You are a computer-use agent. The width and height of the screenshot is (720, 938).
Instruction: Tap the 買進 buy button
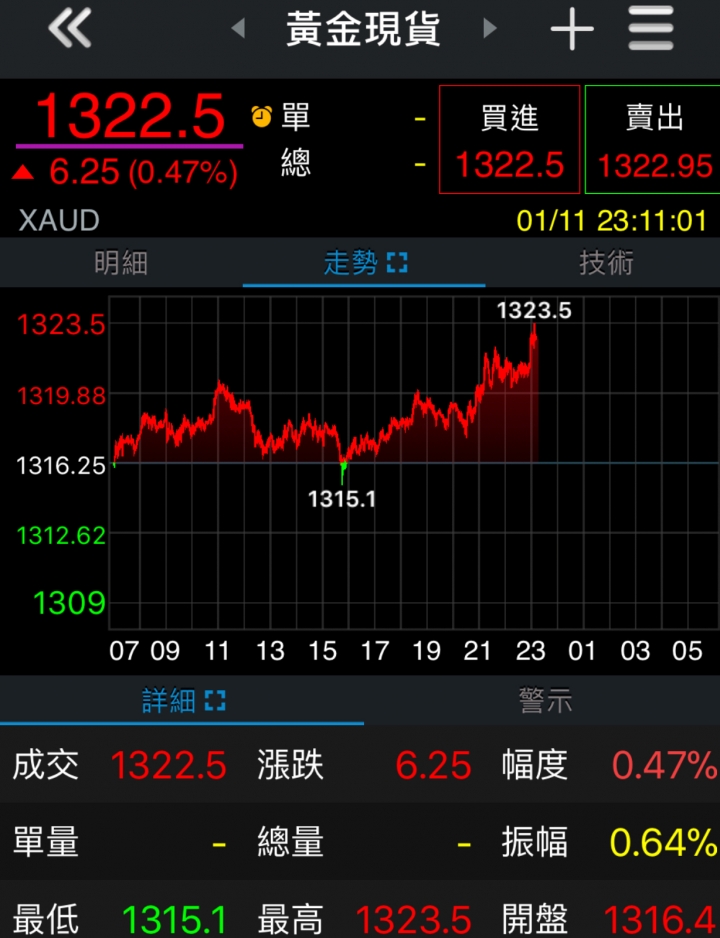509,139
